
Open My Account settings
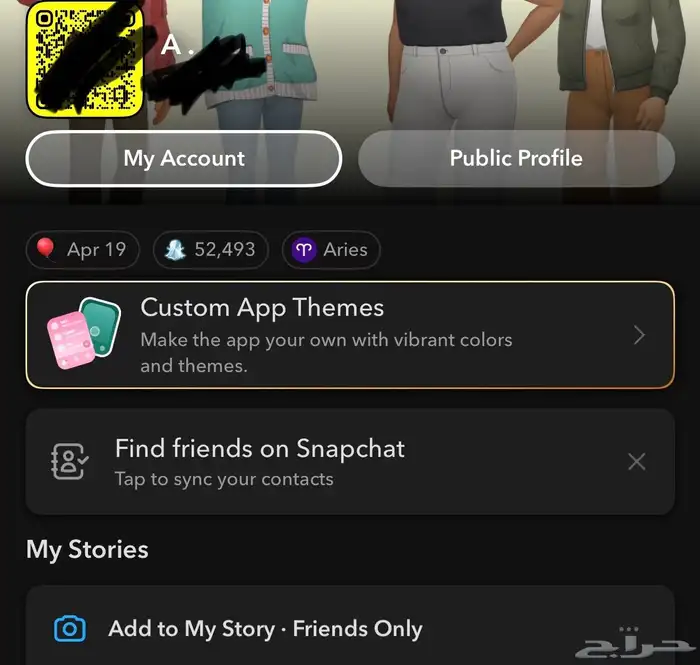tap(184, 158)
